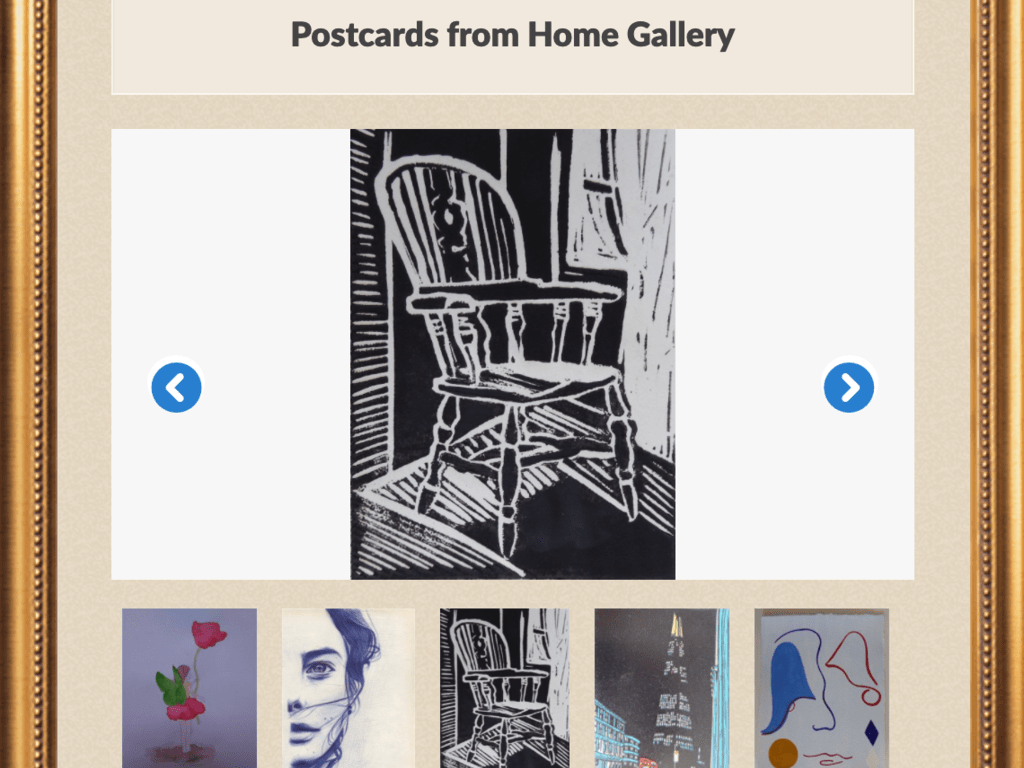Go to the previous gallery image

(177, 388)
